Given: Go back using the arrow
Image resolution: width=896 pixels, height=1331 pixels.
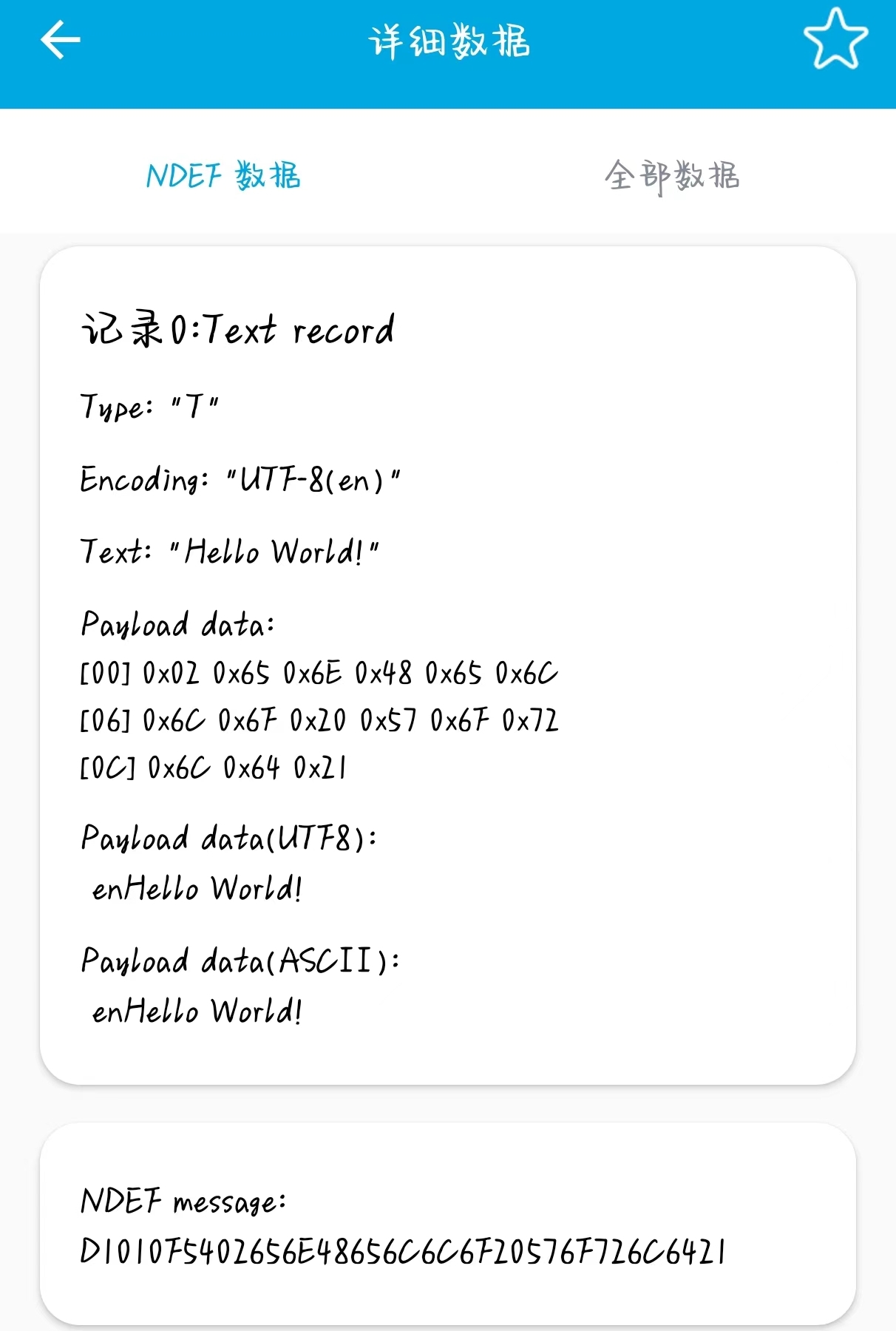Looking at the screenshot, I should click(61, 40).
